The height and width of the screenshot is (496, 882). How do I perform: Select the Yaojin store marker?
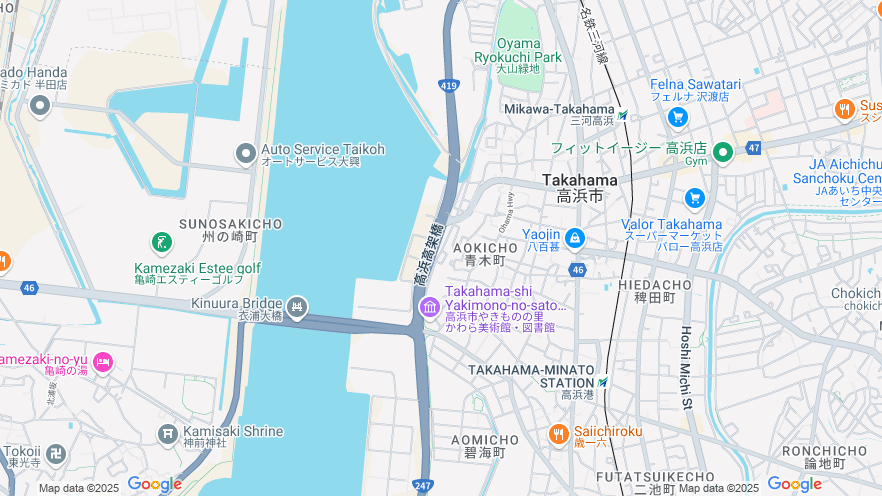pos(575,238)
